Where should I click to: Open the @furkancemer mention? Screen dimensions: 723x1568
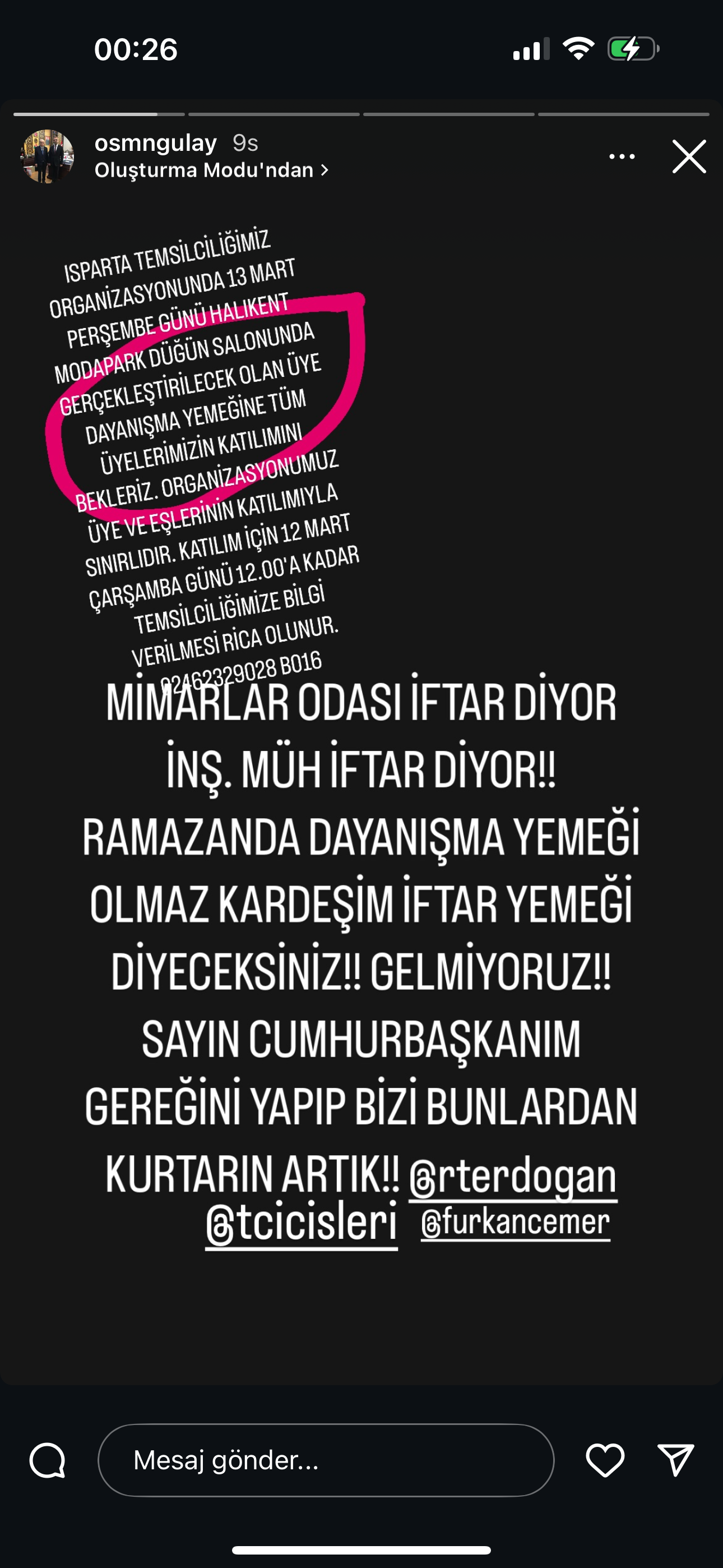click(515, 1221)
